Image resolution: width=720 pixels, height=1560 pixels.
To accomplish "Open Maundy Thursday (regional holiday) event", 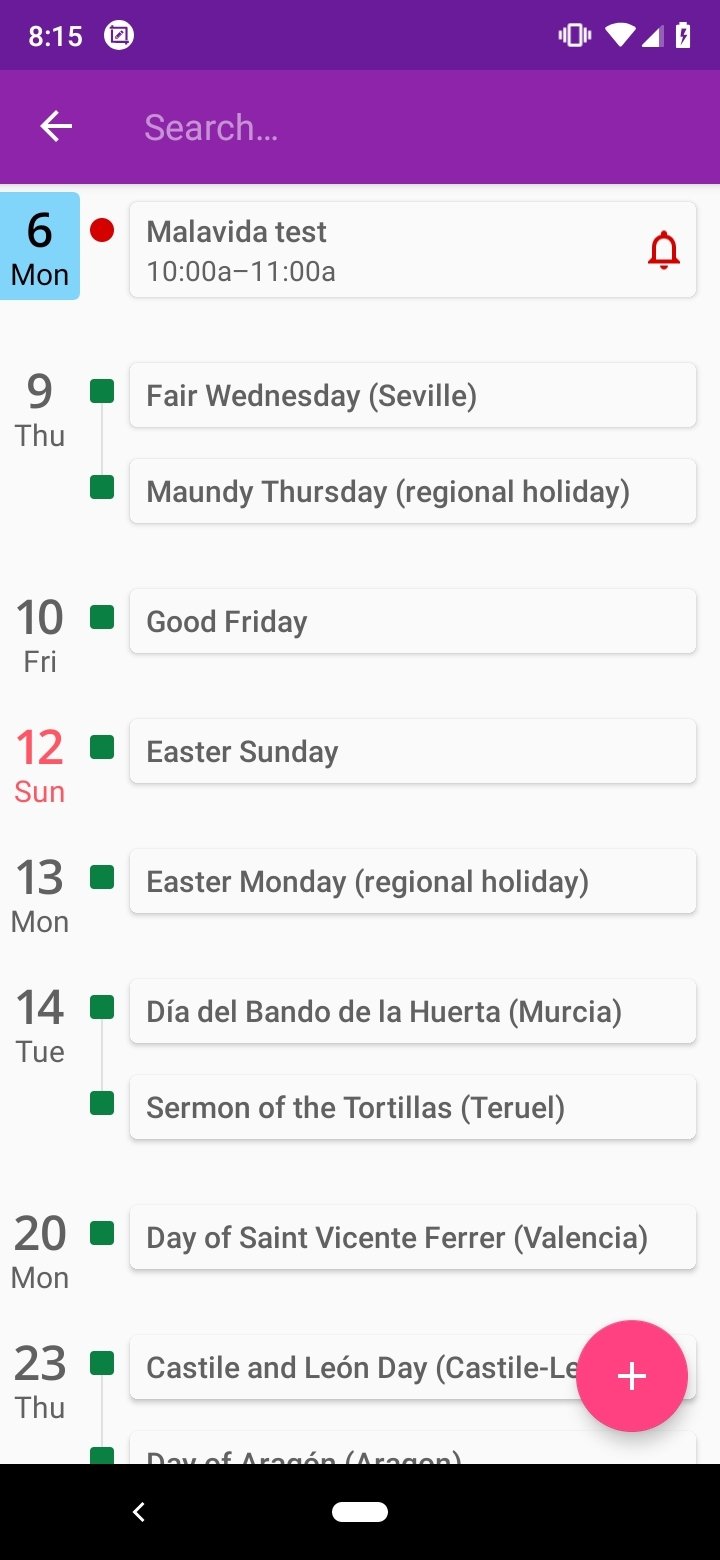I will 412,492.
